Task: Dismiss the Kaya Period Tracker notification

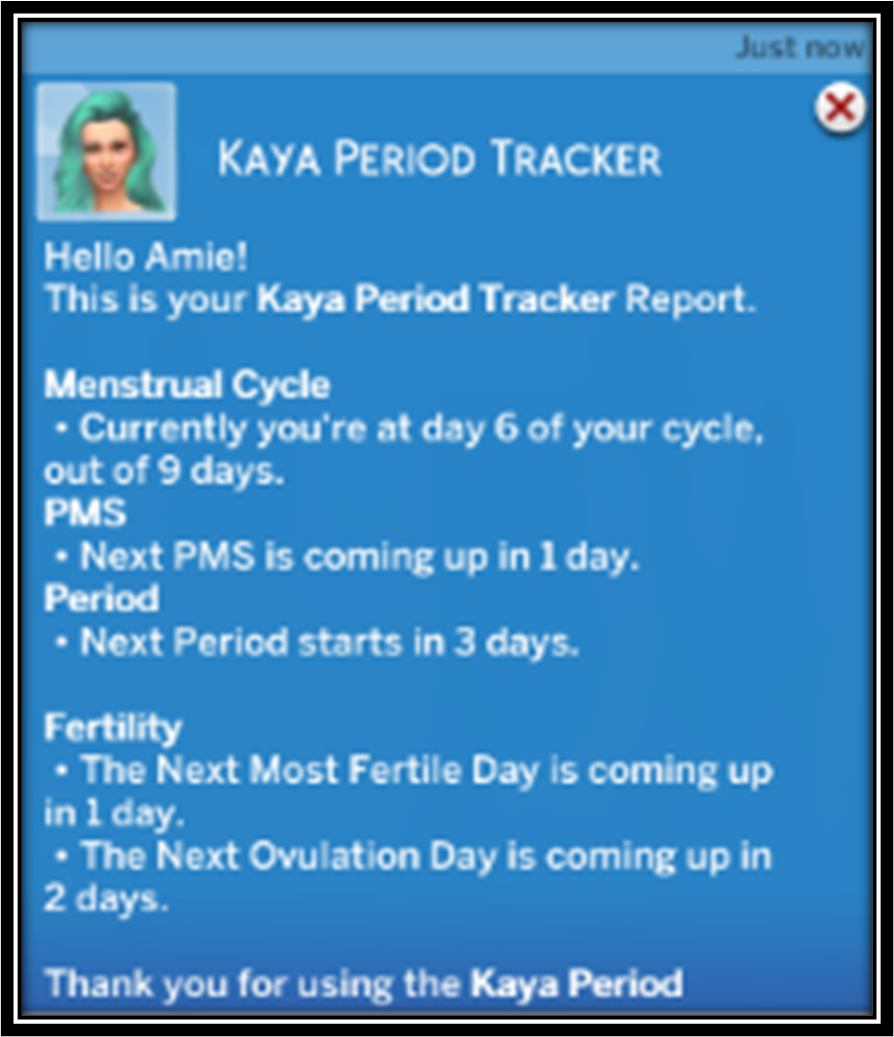Action: click(840, 107)
